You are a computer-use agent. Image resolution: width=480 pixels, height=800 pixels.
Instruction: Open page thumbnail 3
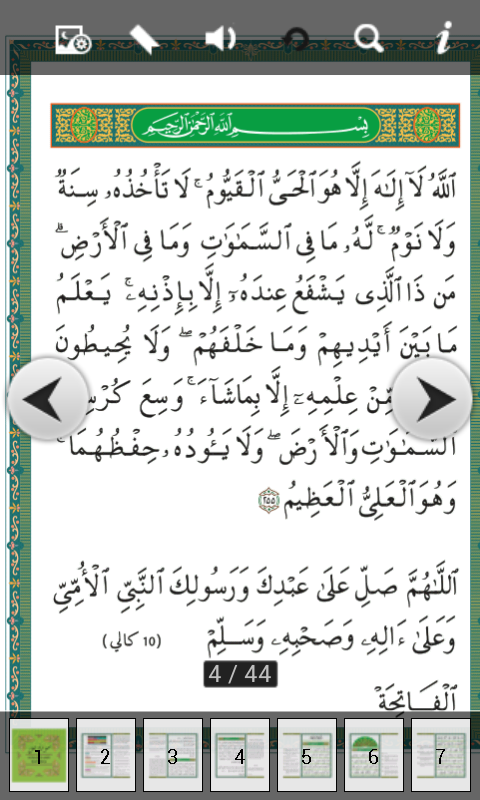click(x=173, y=755)
